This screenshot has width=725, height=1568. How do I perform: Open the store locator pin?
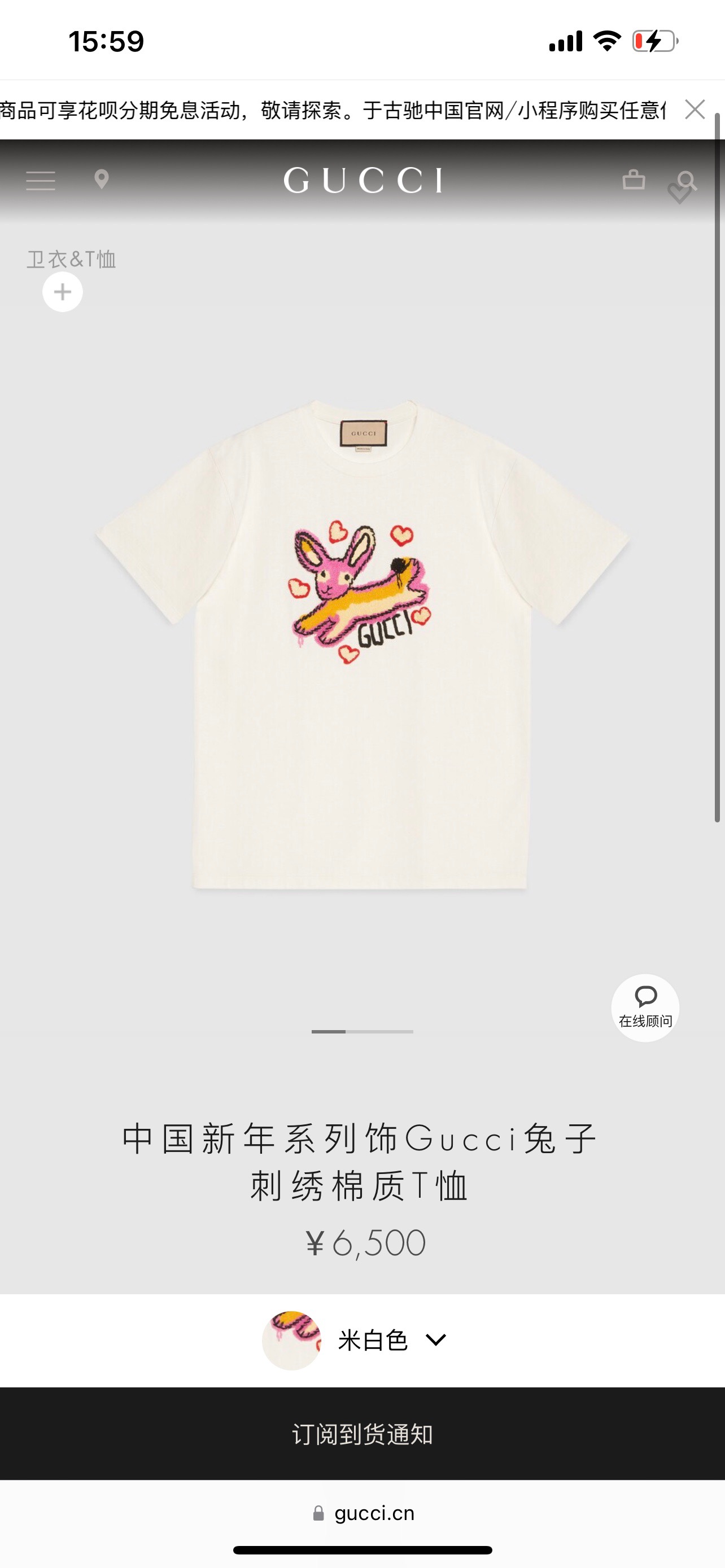point(102,179)
